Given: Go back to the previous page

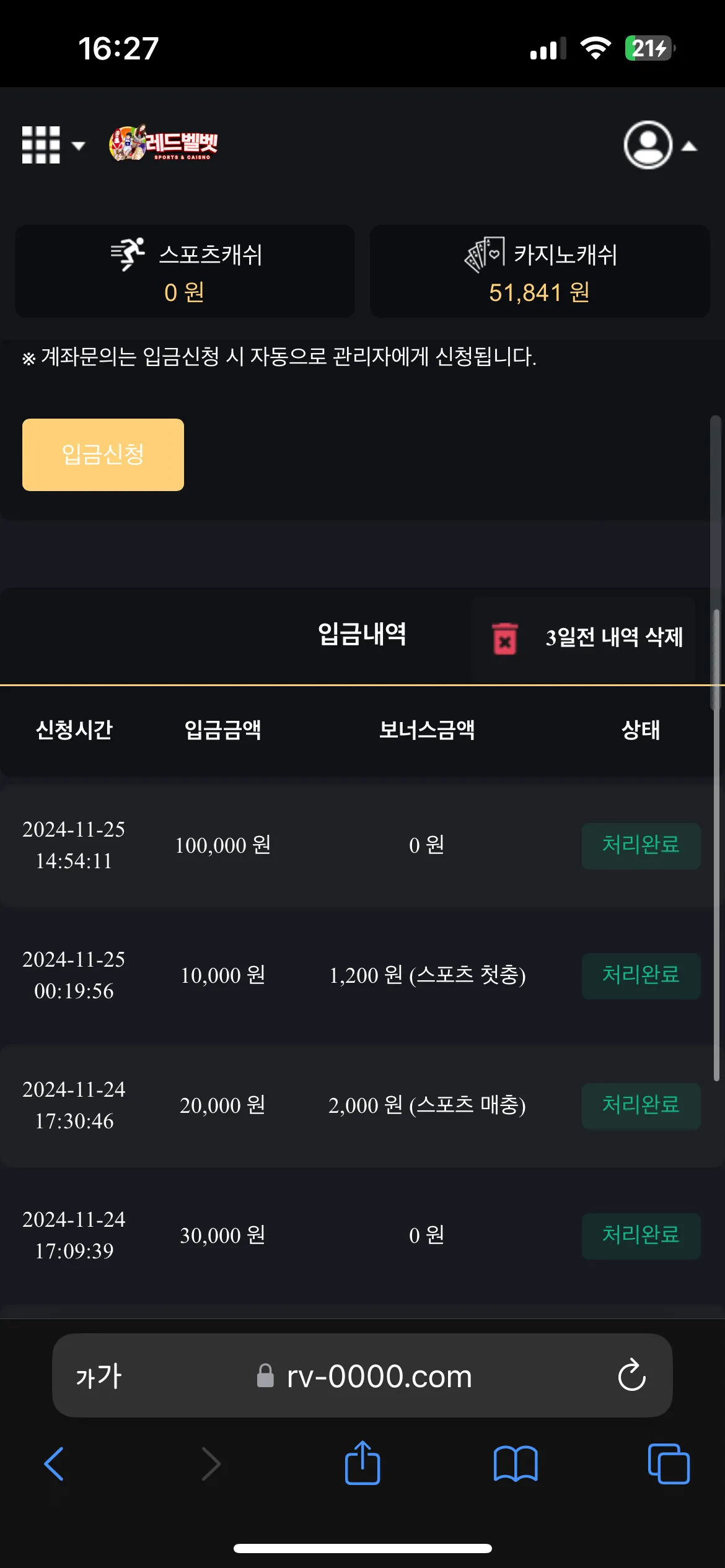Looking at the screenshot, I should pos(54,1464).
